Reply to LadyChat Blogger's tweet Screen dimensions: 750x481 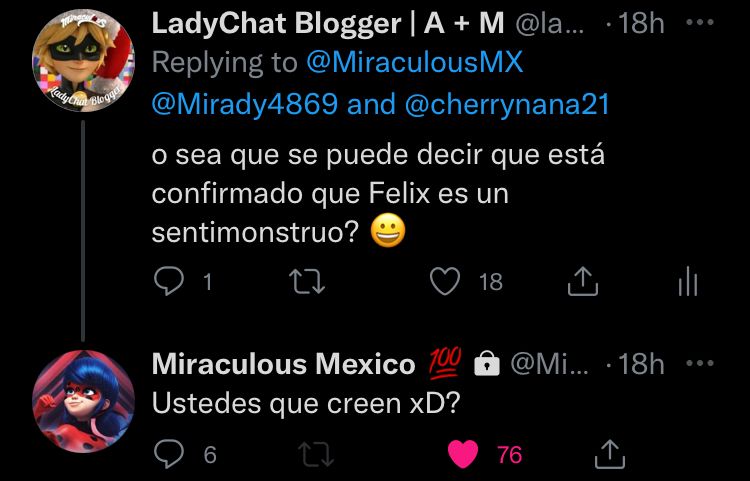(169, 281)
